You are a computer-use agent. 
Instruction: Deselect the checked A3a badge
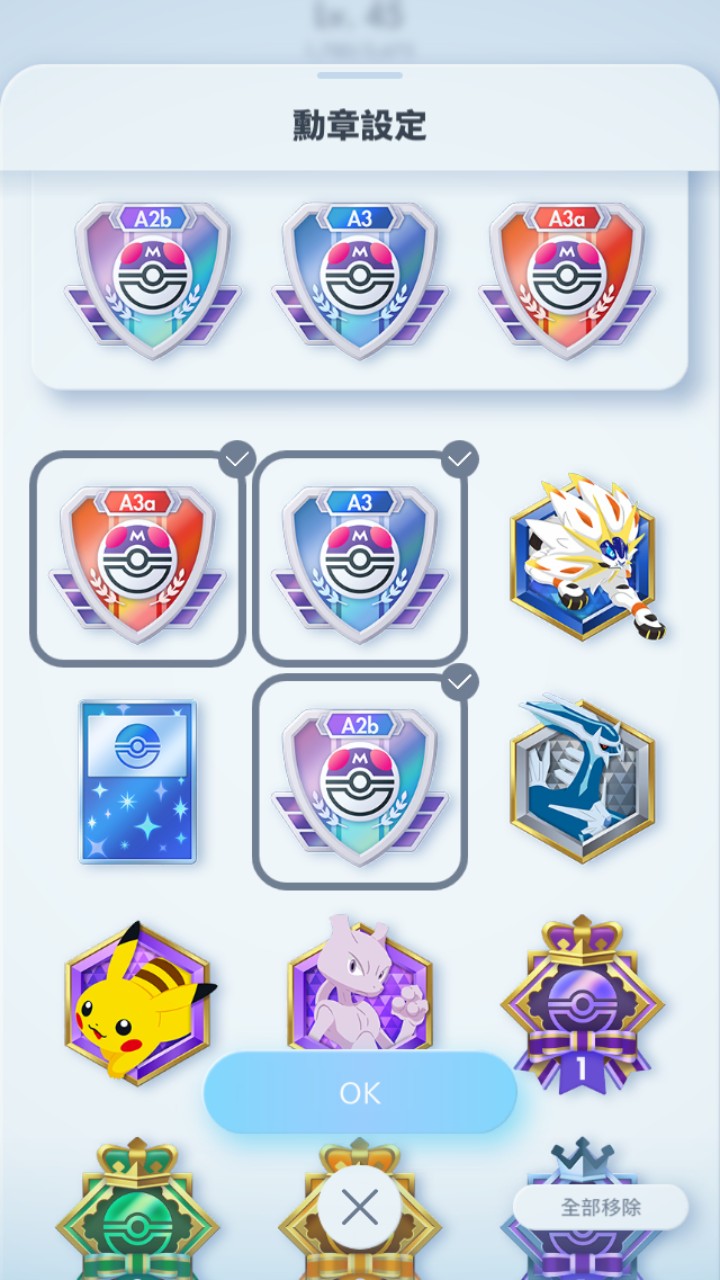point(138,560)
